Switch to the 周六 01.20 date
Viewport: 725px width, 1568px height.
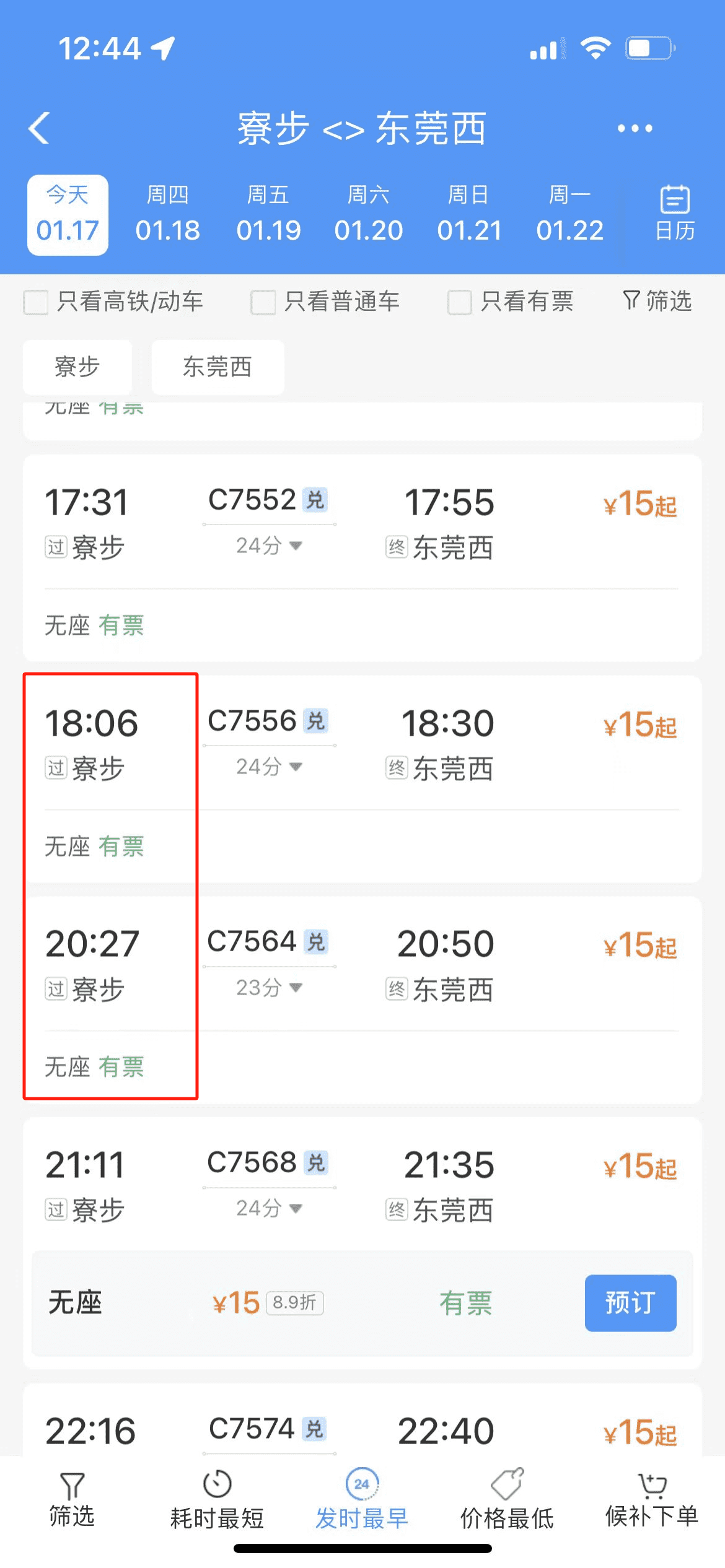pos(369,214)
